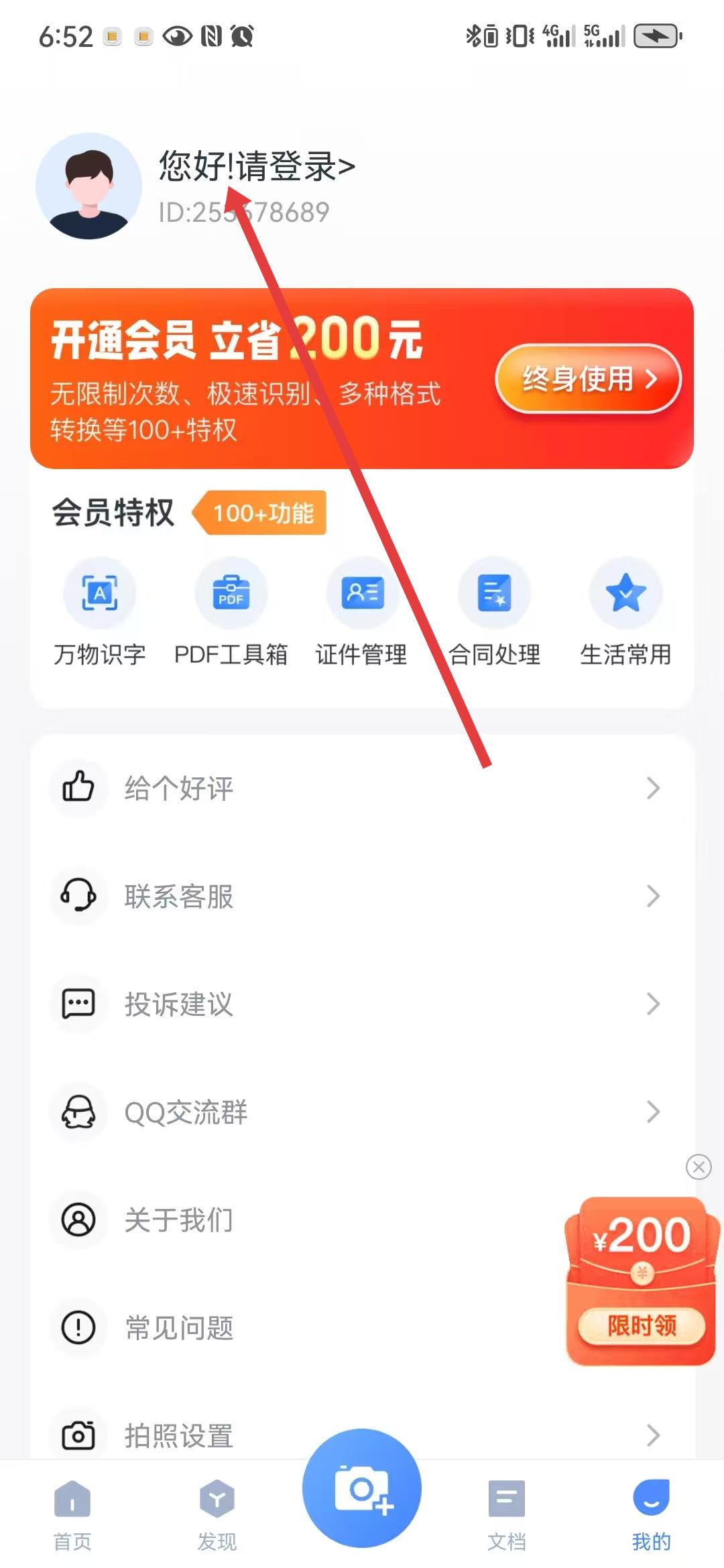Image resolution: width=724 pixels, height=1568 pixels.
Task: Tap the central camera scan button
Action: pos(362,1488)
